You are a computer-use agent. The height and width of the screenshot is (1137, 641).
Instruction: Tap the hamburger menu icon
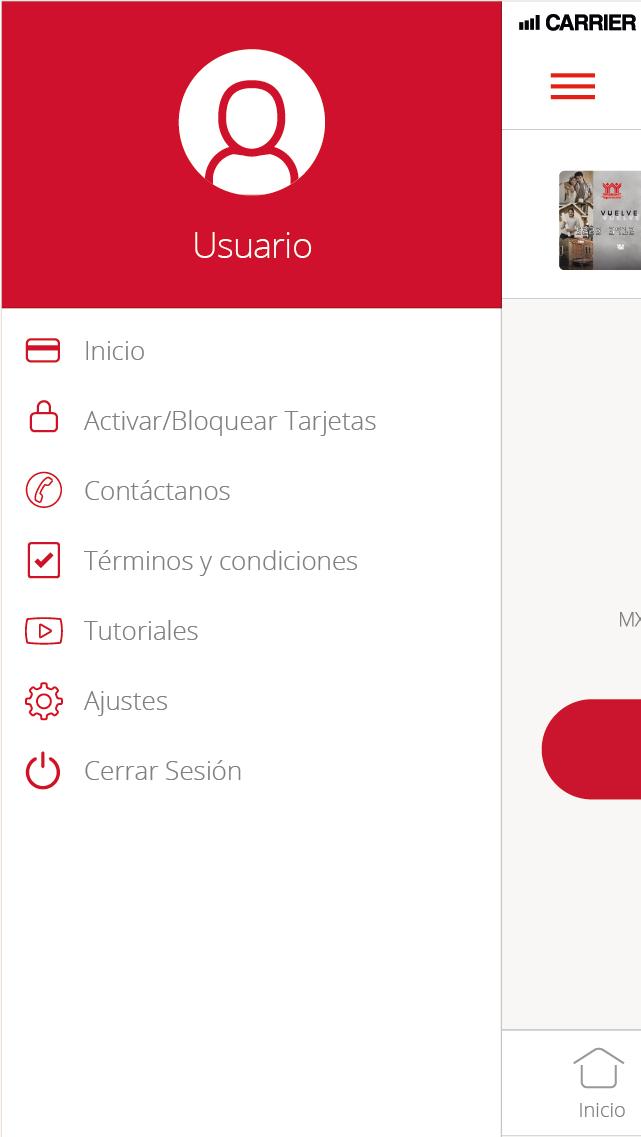[573, 86]
